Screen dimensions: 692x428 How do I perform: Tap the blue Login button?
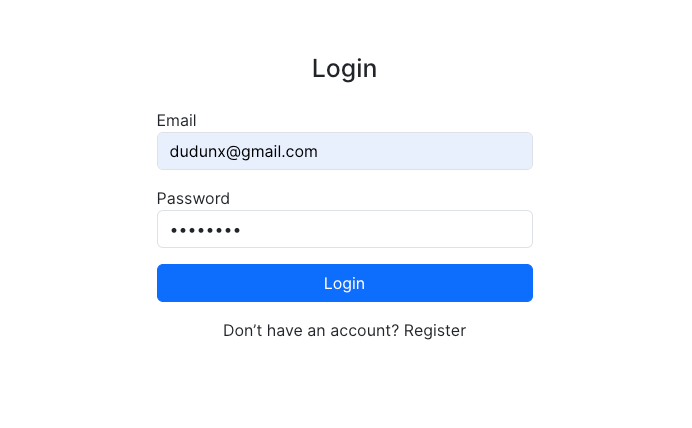(x=344, y=283)
